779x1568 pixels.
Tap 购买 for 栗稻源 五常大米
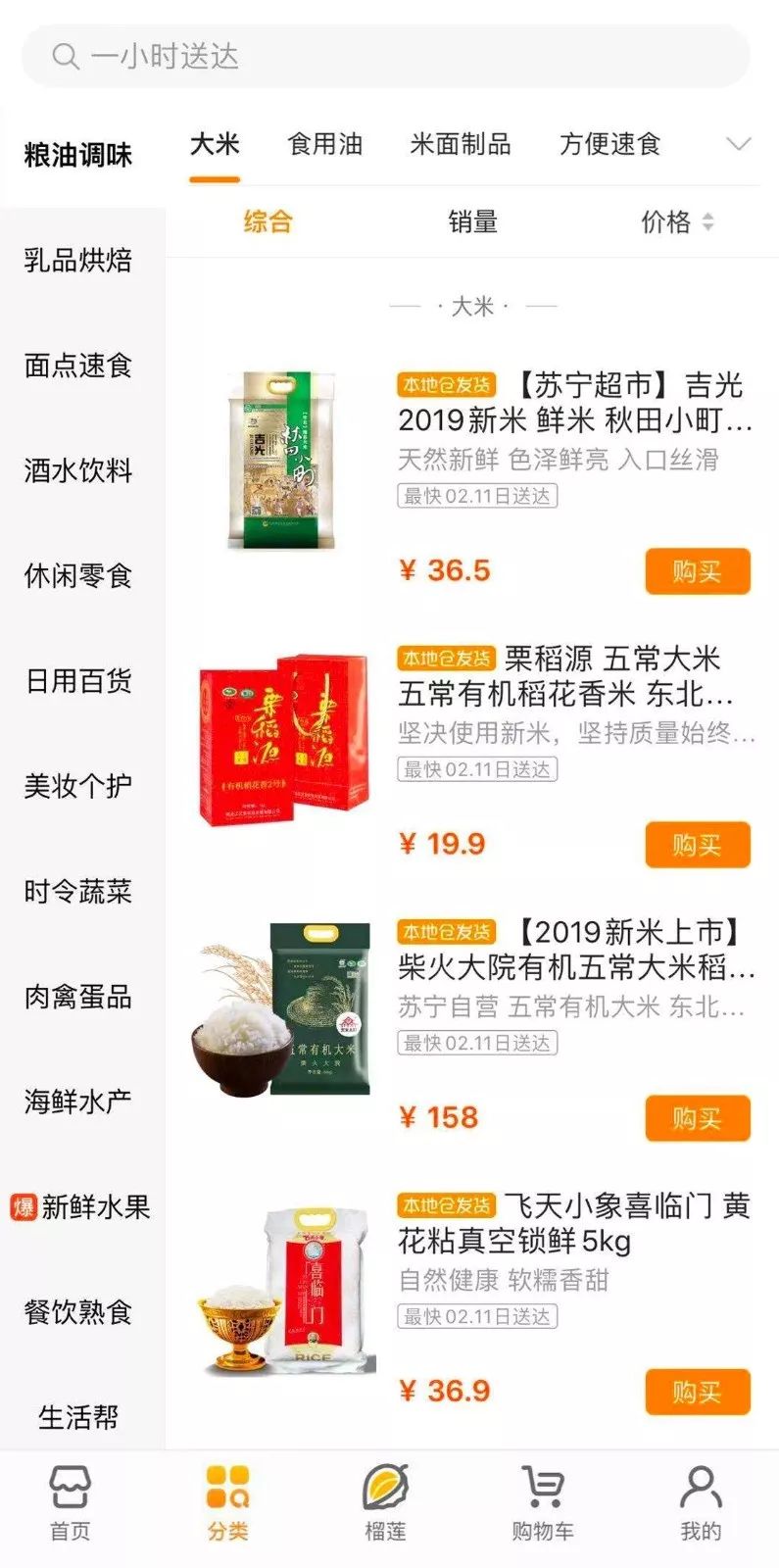[698, 845]
